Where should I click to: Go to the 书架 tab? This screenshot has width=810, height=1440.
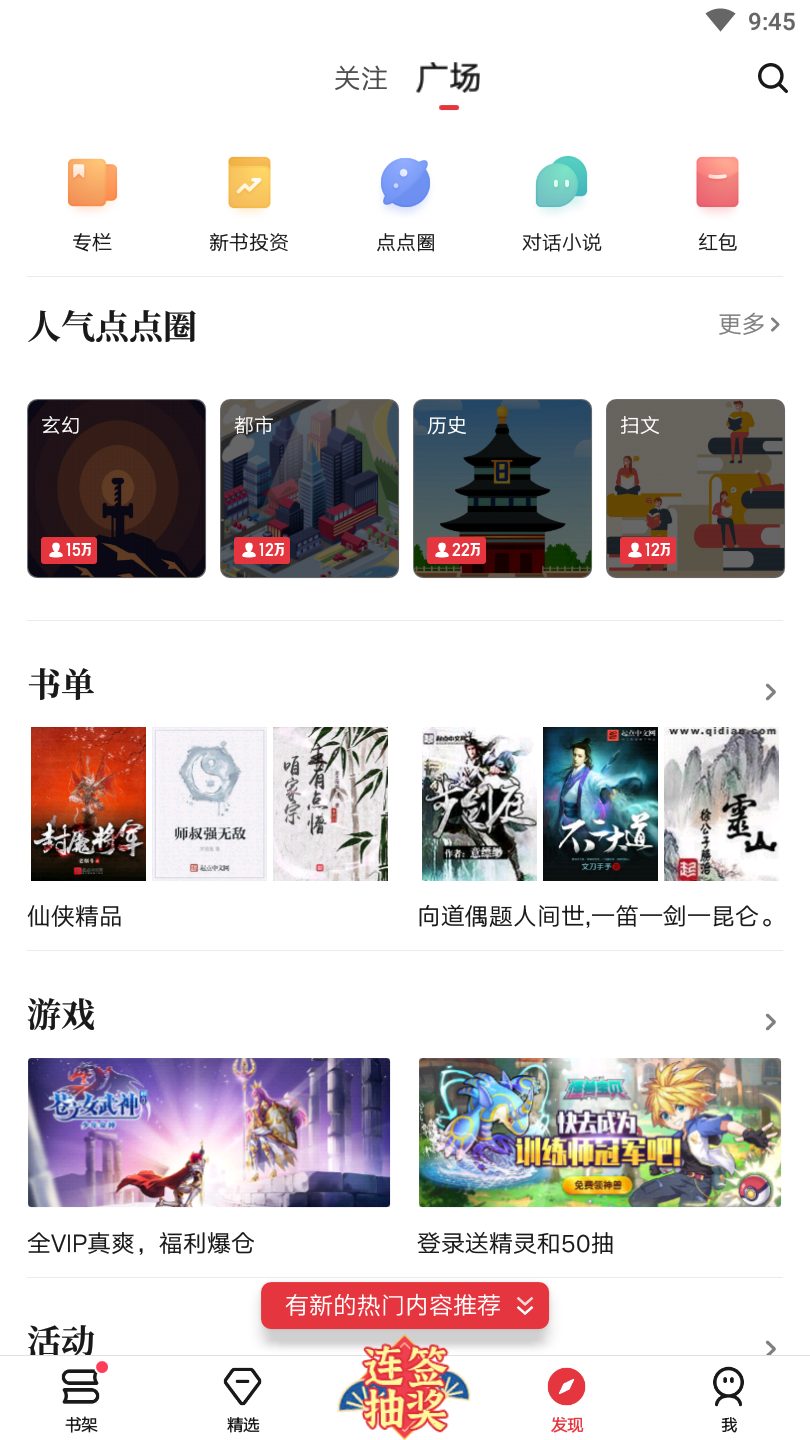pos(81,1398)
